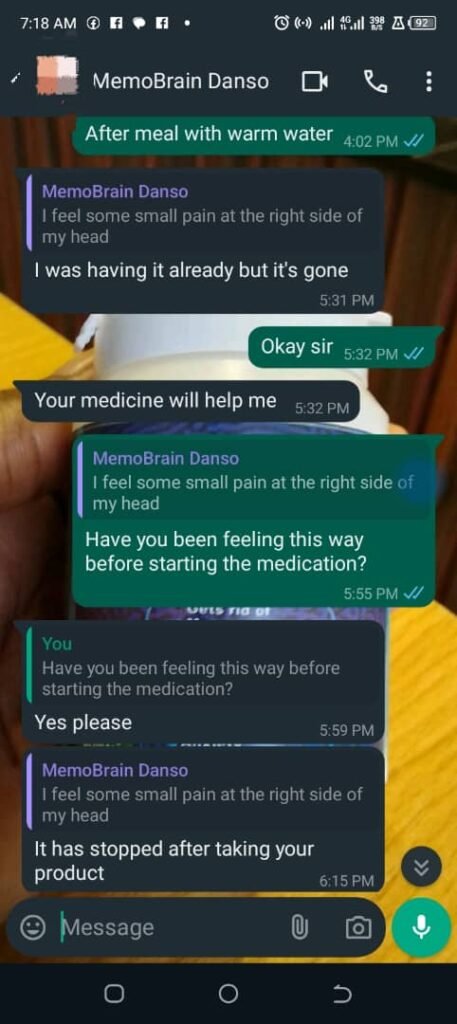
Task: Tap the Message input field
Action: pyautogui.click(x=170, y=927)
